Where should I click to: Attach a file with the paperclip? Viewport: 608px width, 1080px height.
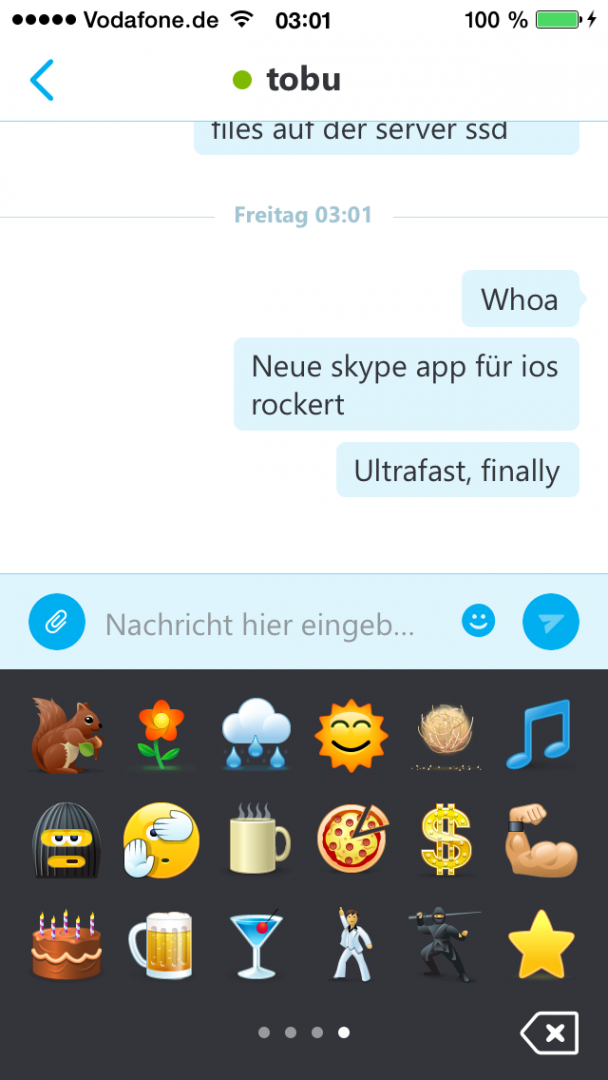click(x=56, y=622)
